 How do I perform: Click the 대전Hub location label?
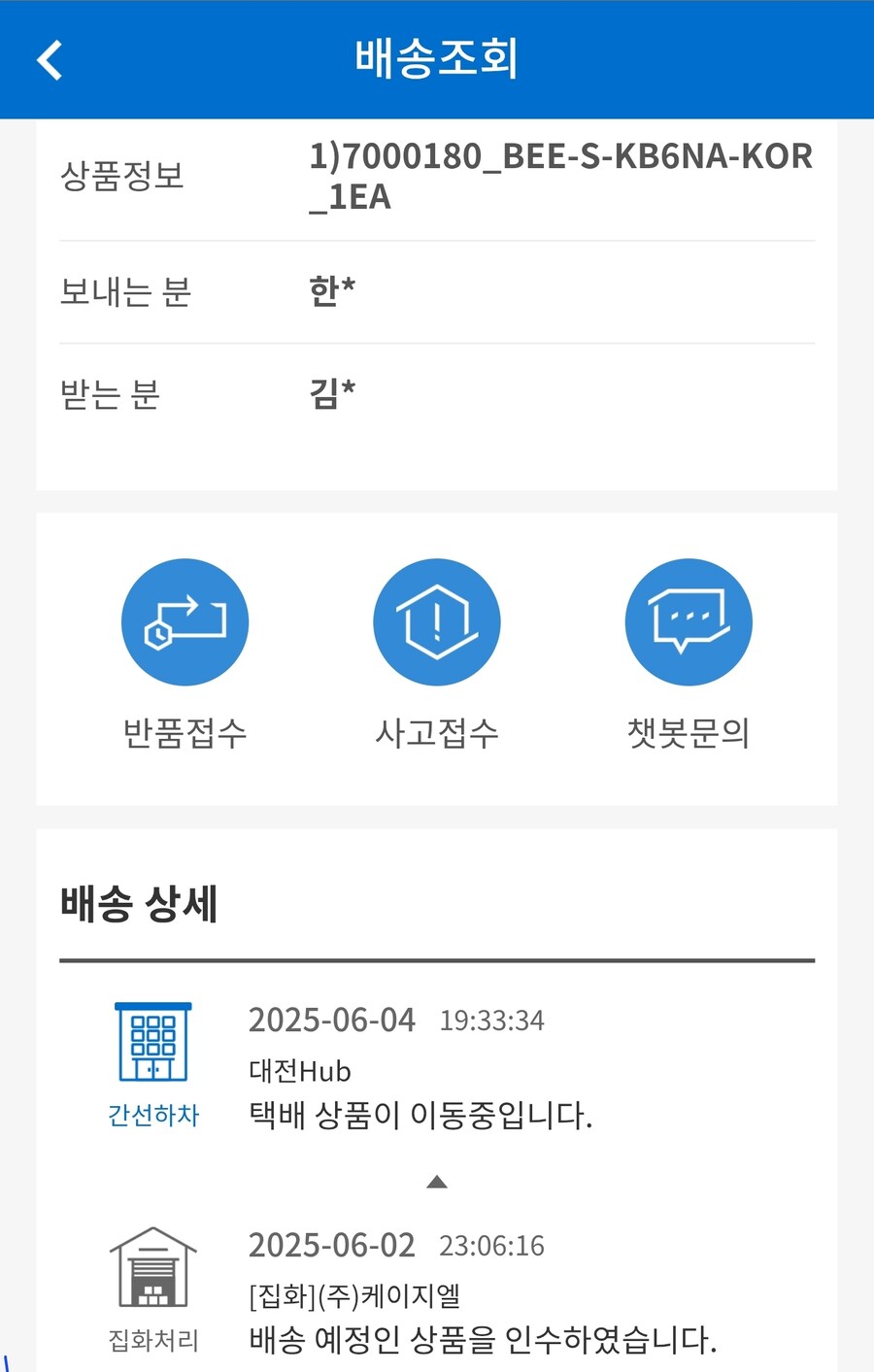point(298,1071)
